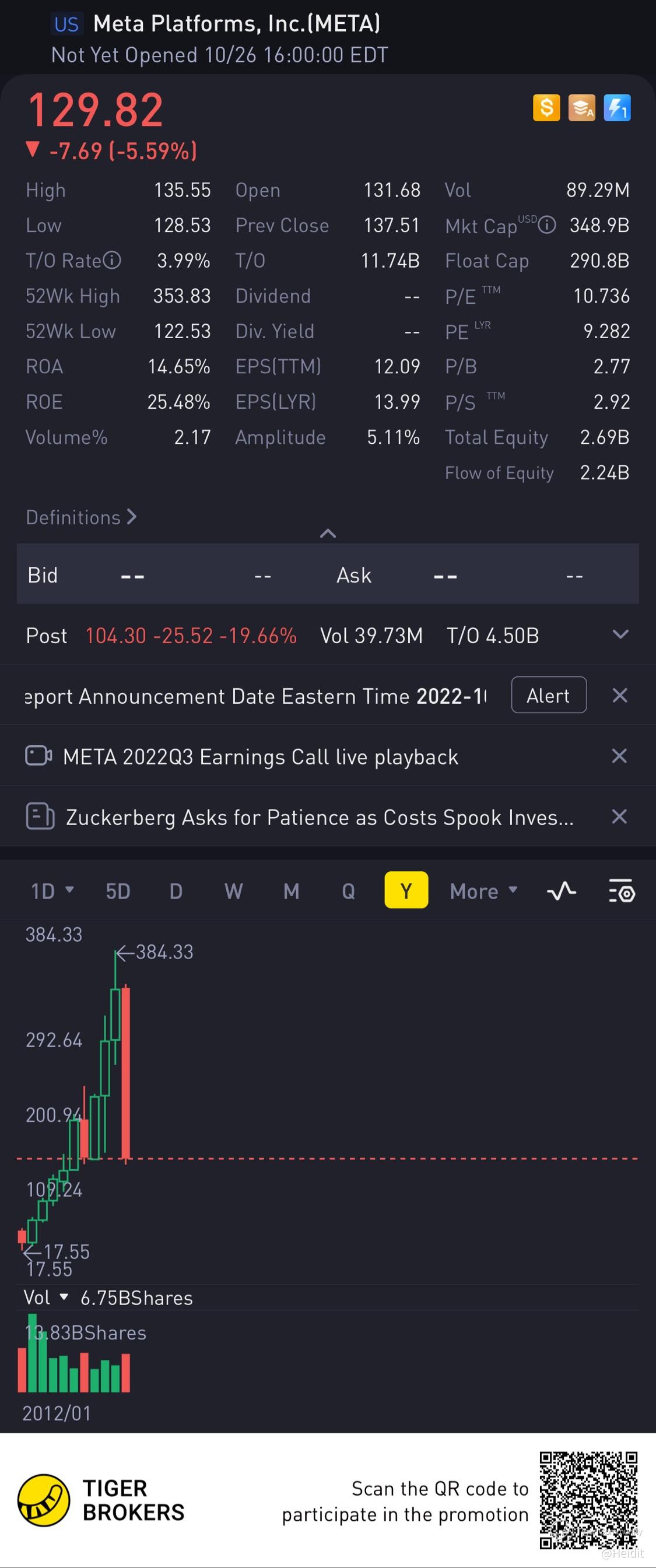The width and height of the screenshot is (656, 1568).
Task: Switch chart to 5D view
Action: (118, 891)
